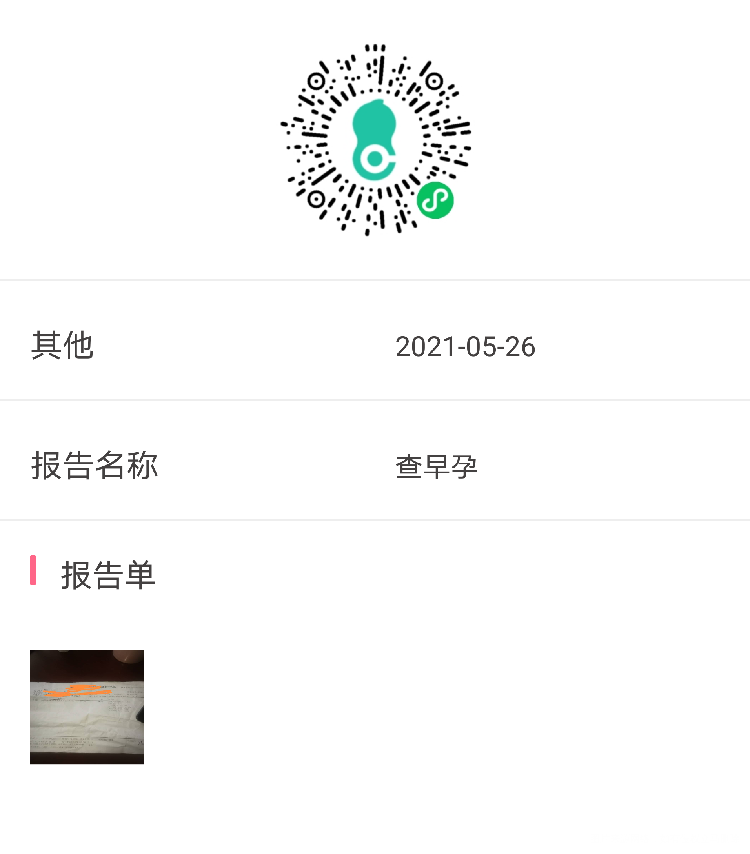Click the QR code's bottom-right corner logo
Viewport: 750px width, 854px height.
point(436,200)
